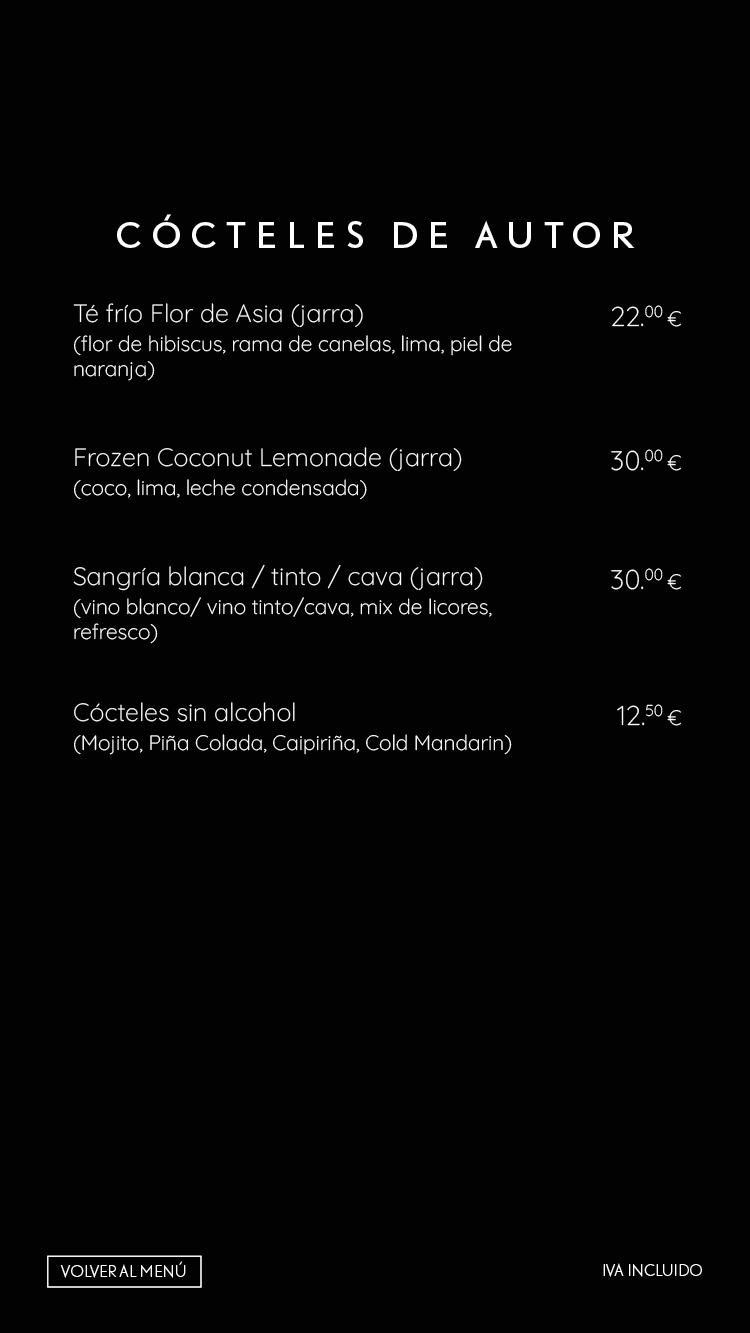Tap the VOLVER AL MENÚ button
Image resolution: width=750 pixels, height=1333 pixels.
[124, 1271]
